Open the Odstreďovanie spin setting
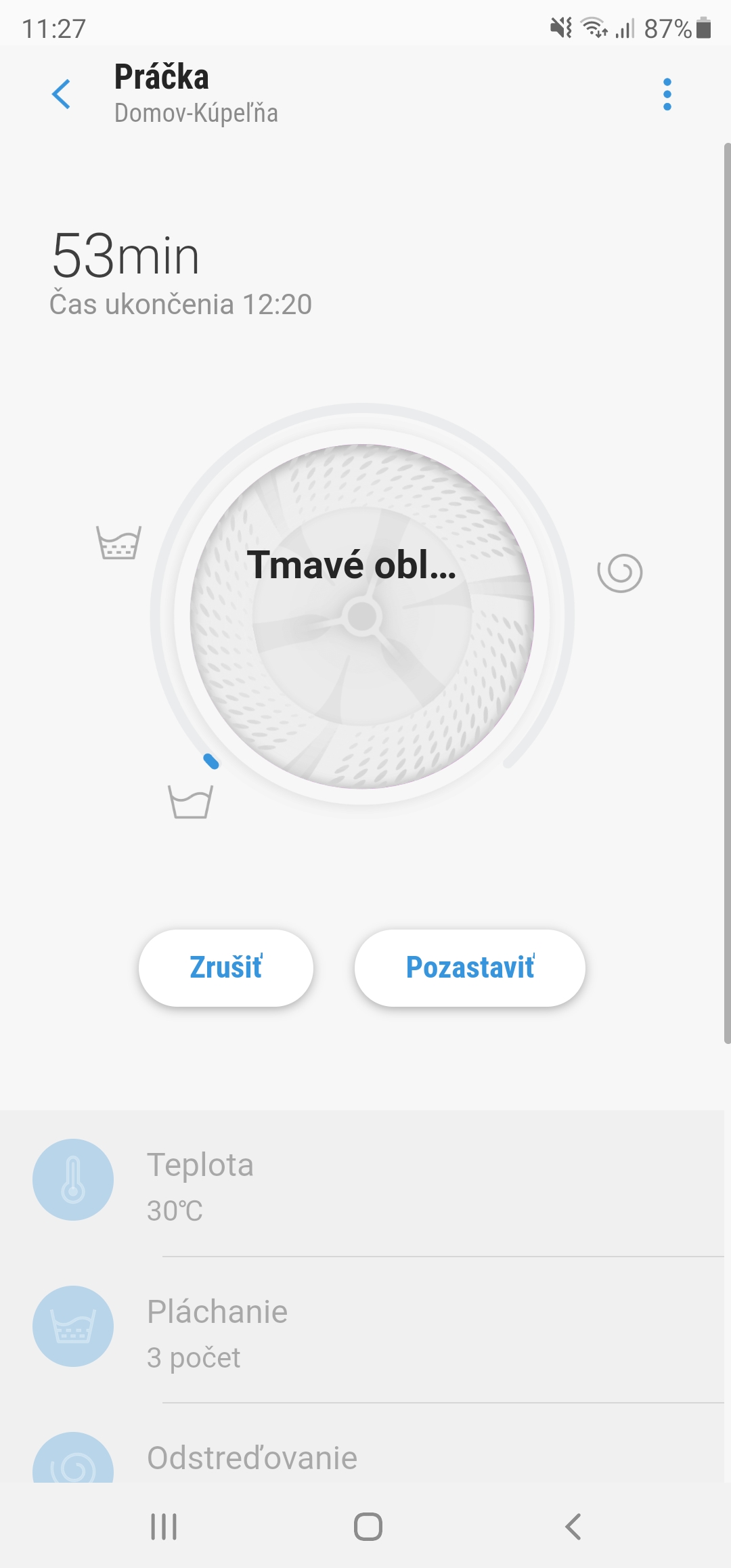 pos(365,1460)
